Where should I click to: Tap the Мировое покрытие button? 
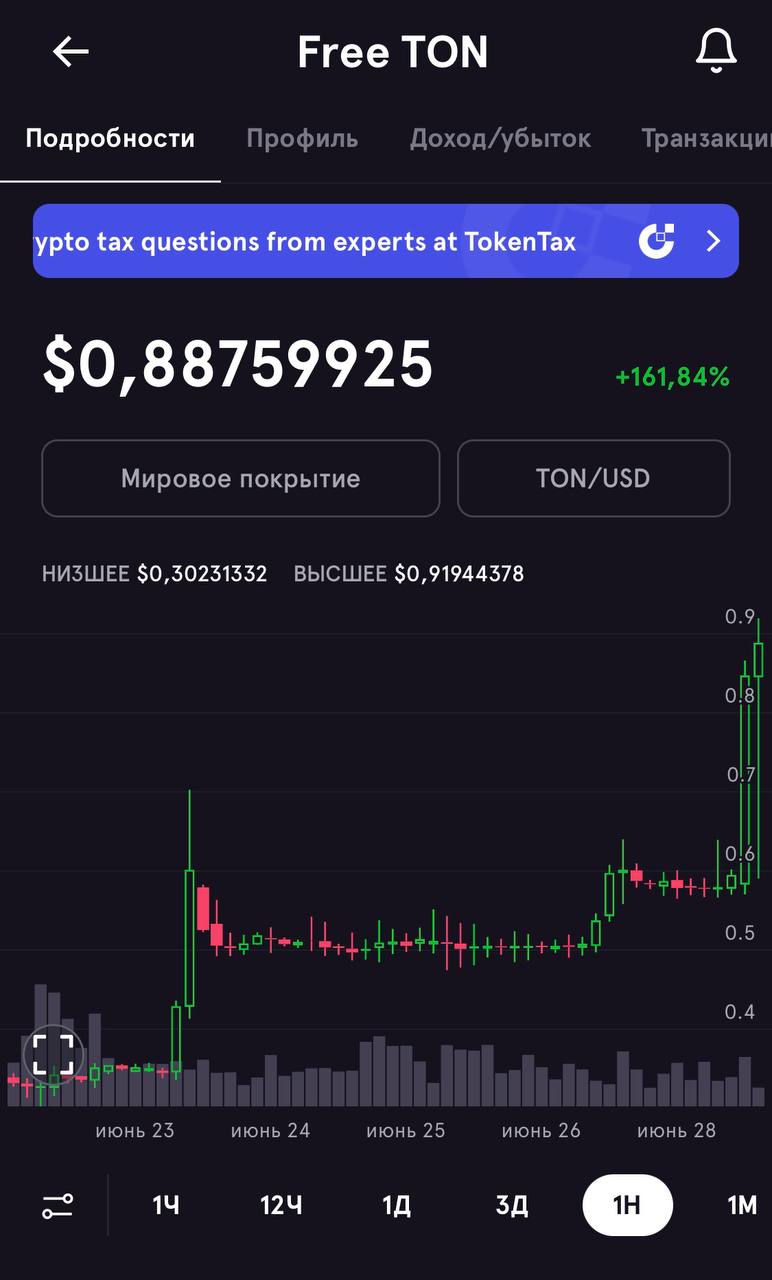(241, 478)
